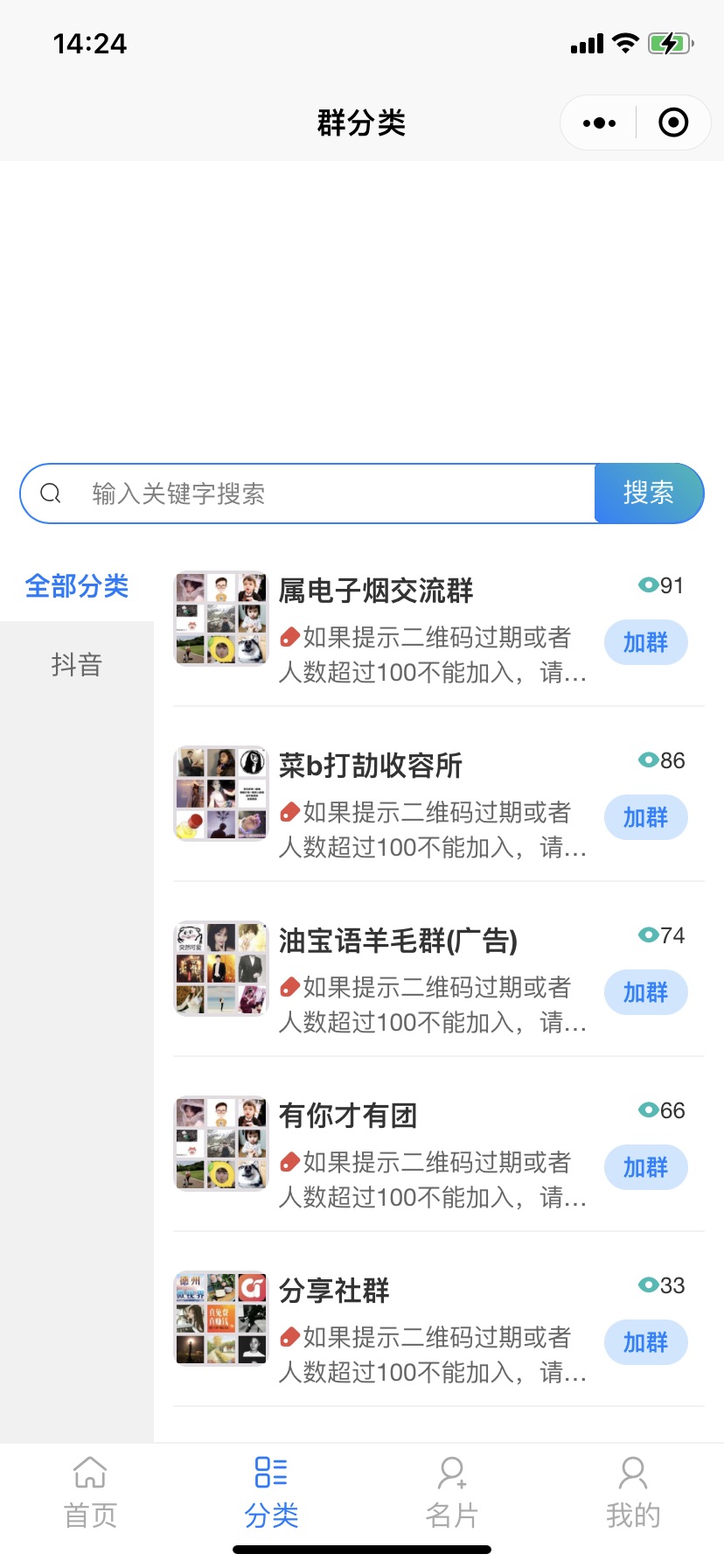Image resolution: width=724 pixels, height=1568 pixels.
Task: Tap the blue 搜索 button
Action: 648,493
